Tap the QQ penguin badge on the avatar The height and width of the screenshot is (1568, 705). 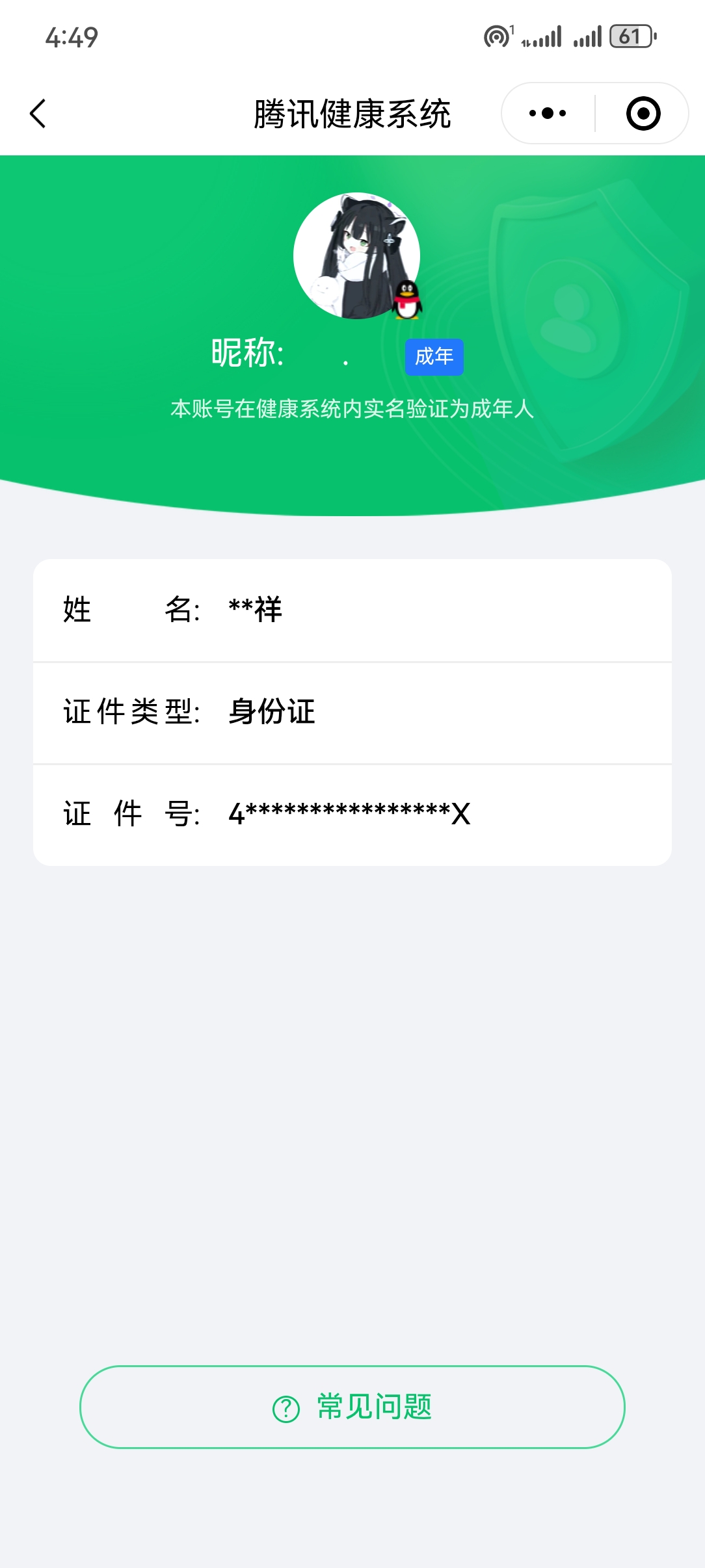406,300
